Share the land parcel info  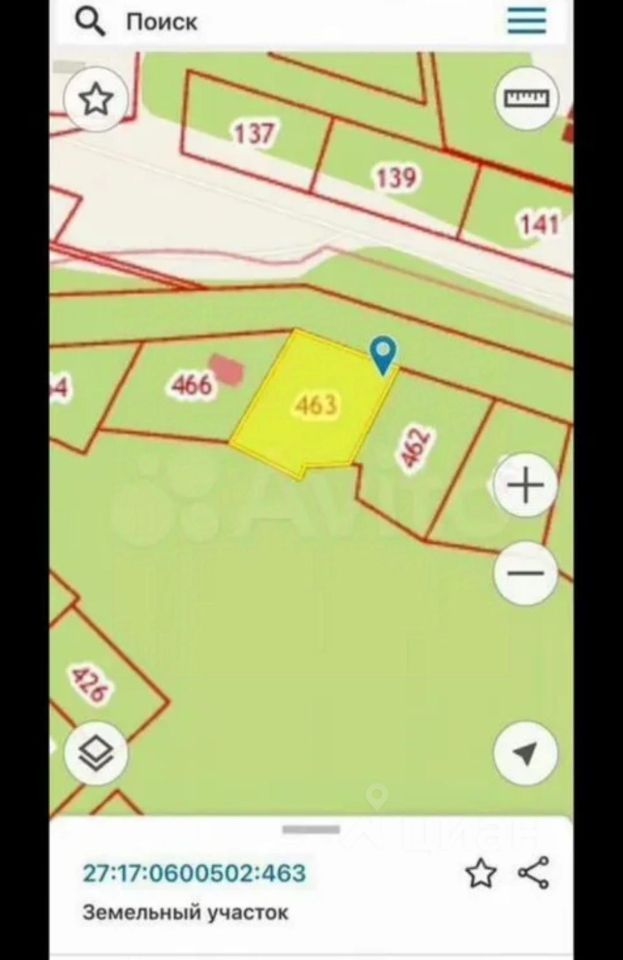(x=533, y=873)
